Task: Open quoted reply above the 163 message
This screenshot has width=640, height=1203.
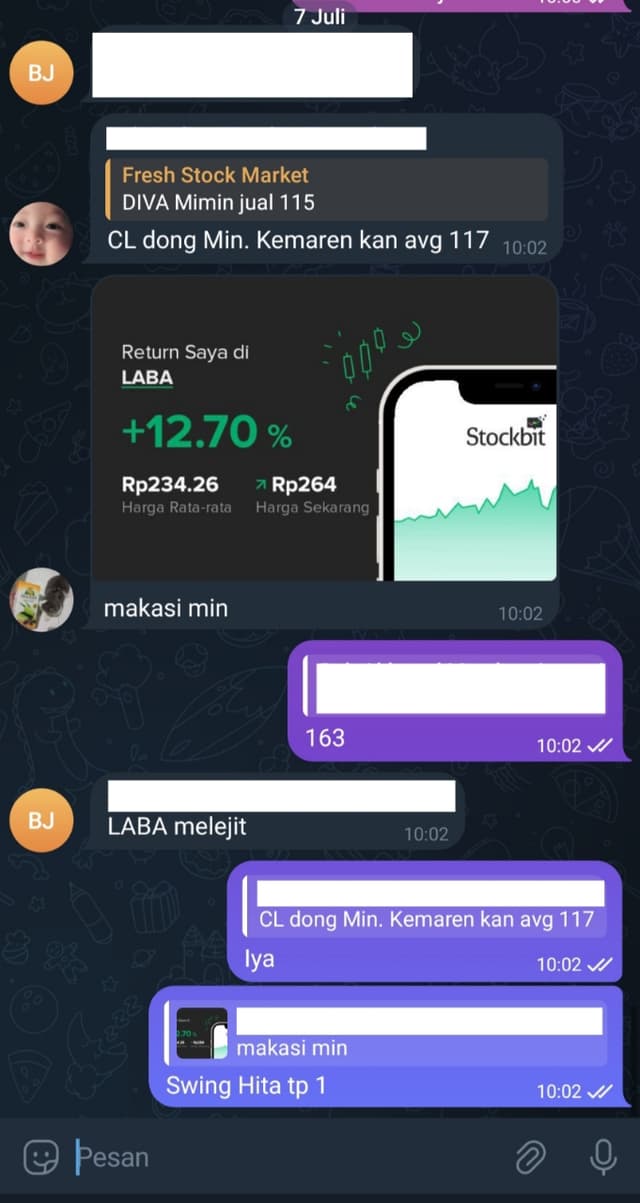Action: tap(455, 688)
